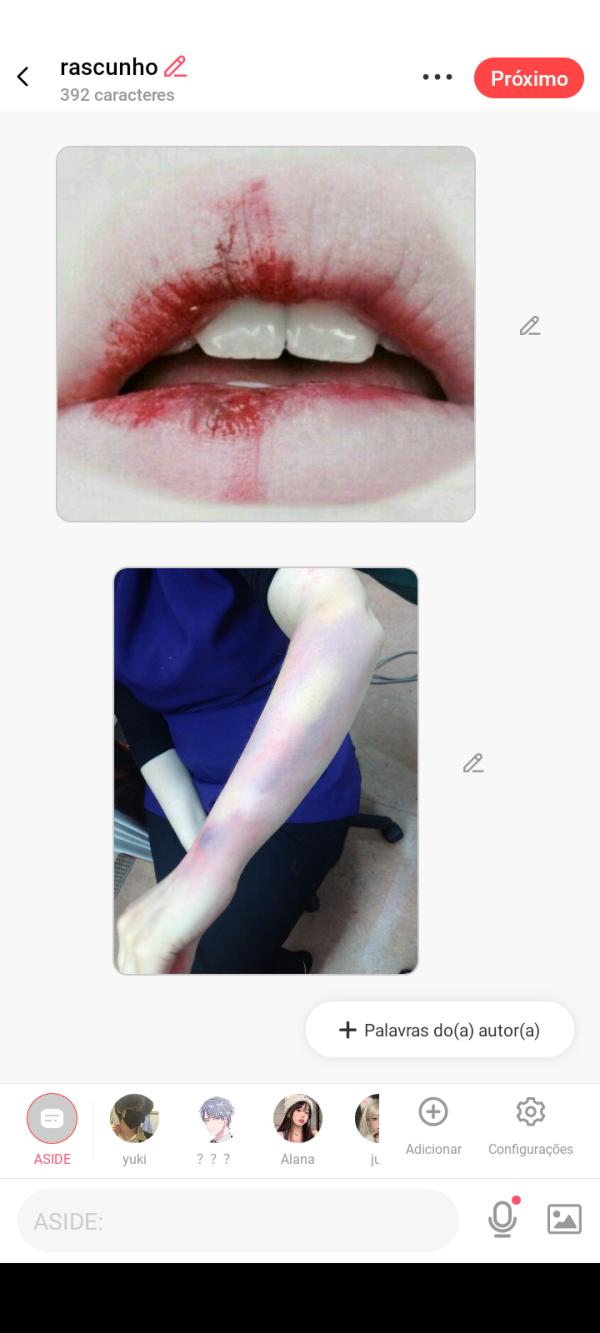600x1333 pixels.
Task: Tap the Próximo button
Action: (x=528, y=78)
